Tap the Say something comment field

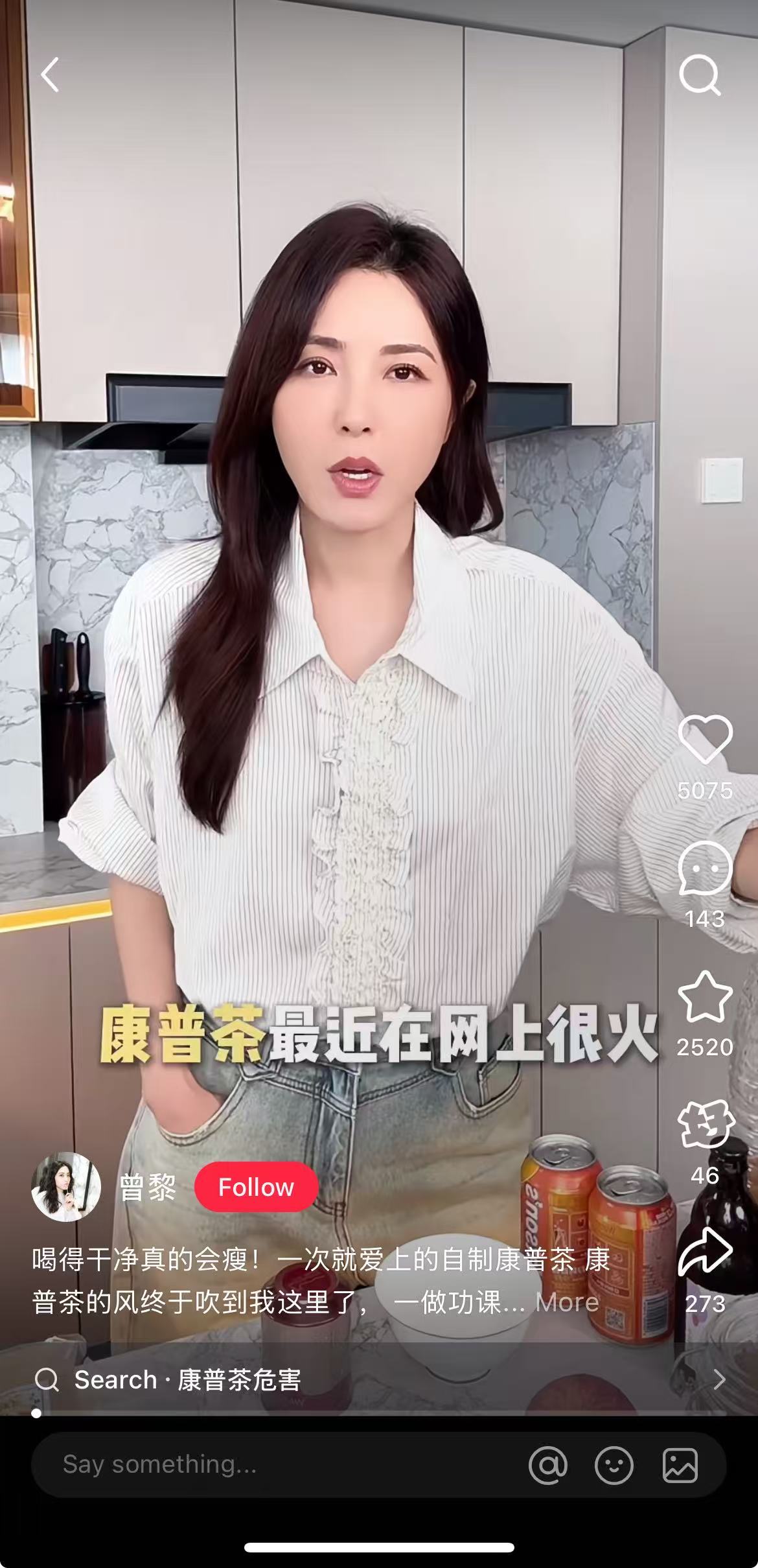click(272, 1464)
